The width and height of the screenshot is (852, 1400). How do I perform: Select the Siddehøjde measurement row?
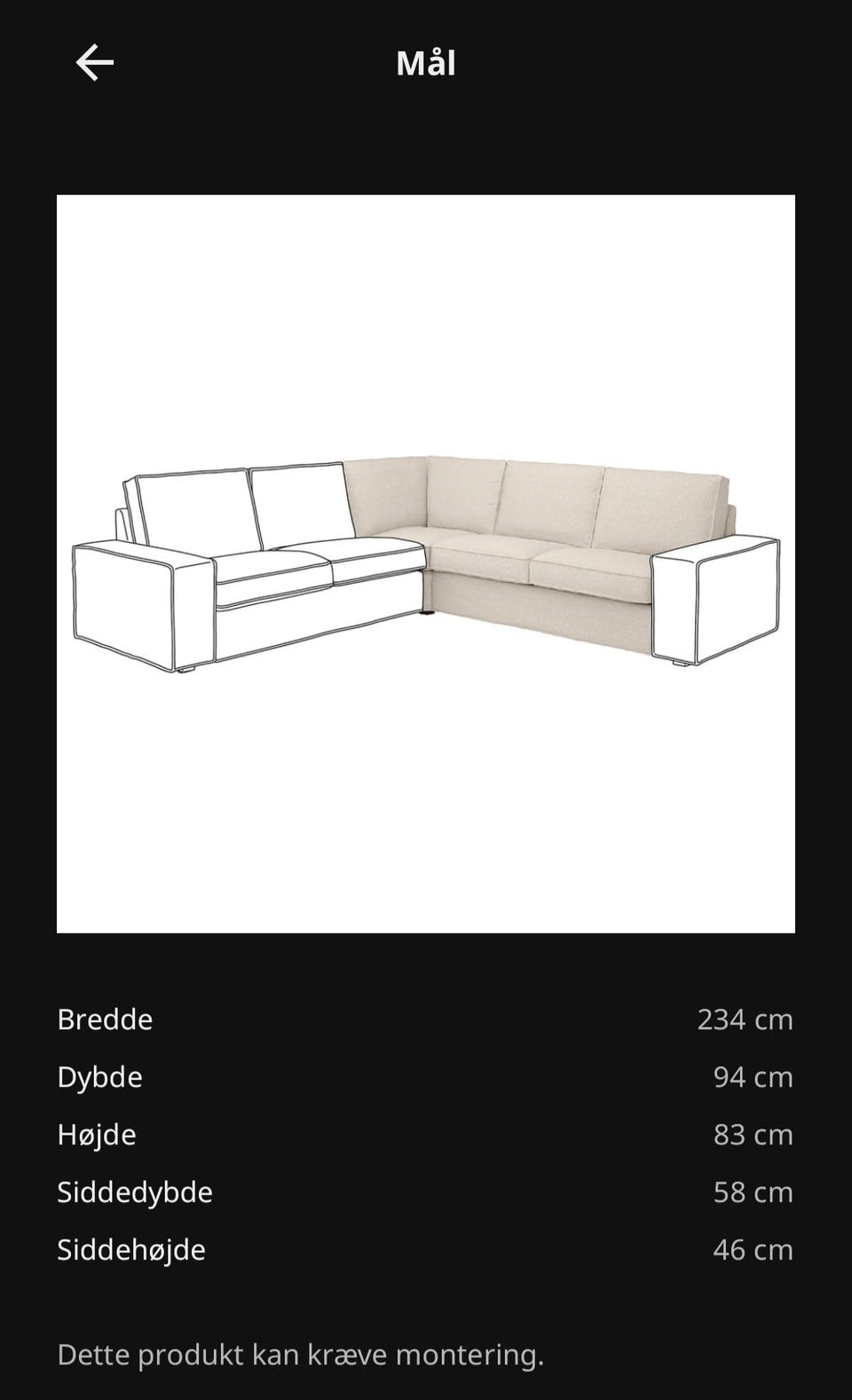click(131, 1250)
